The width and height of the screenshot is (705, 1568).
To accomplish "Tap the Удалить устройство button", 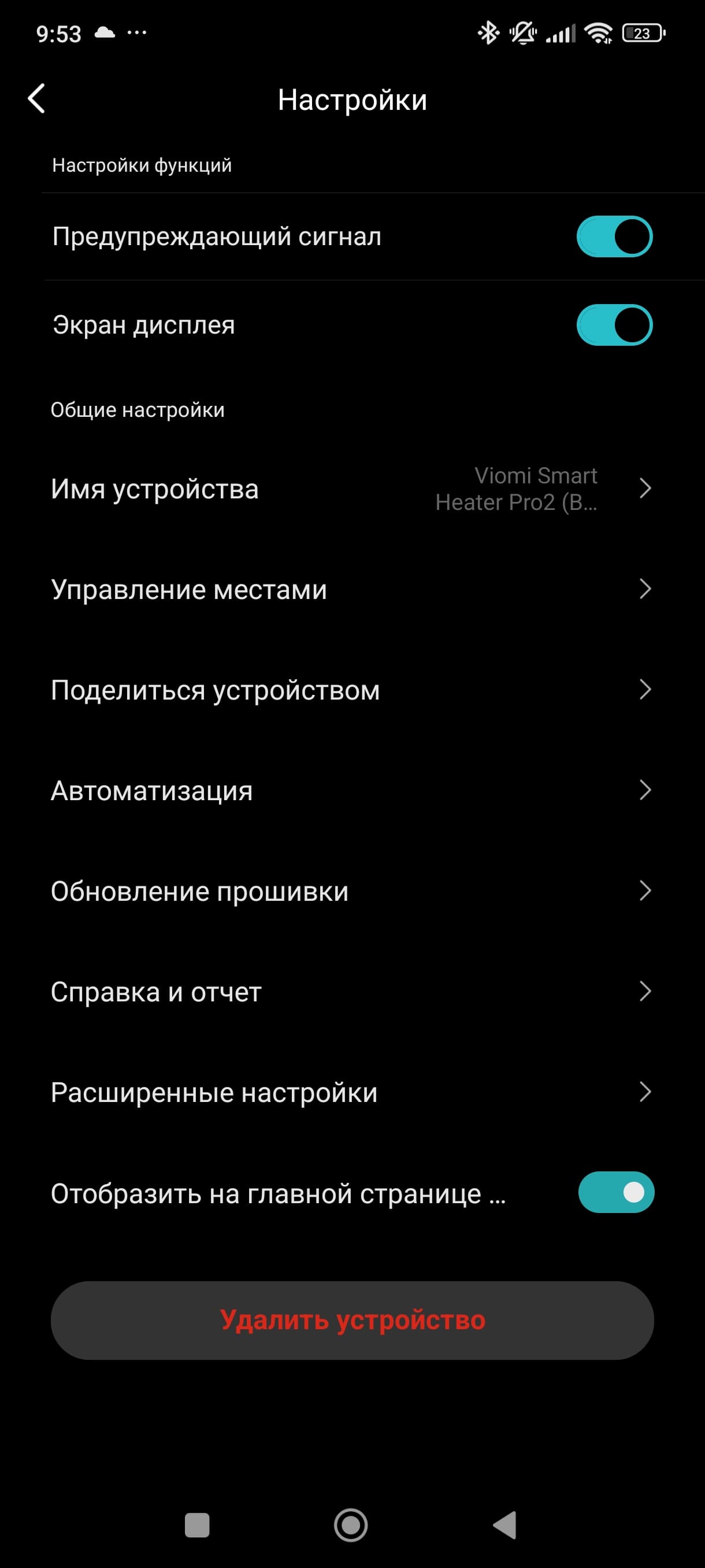I will [x=351, y=1319].
